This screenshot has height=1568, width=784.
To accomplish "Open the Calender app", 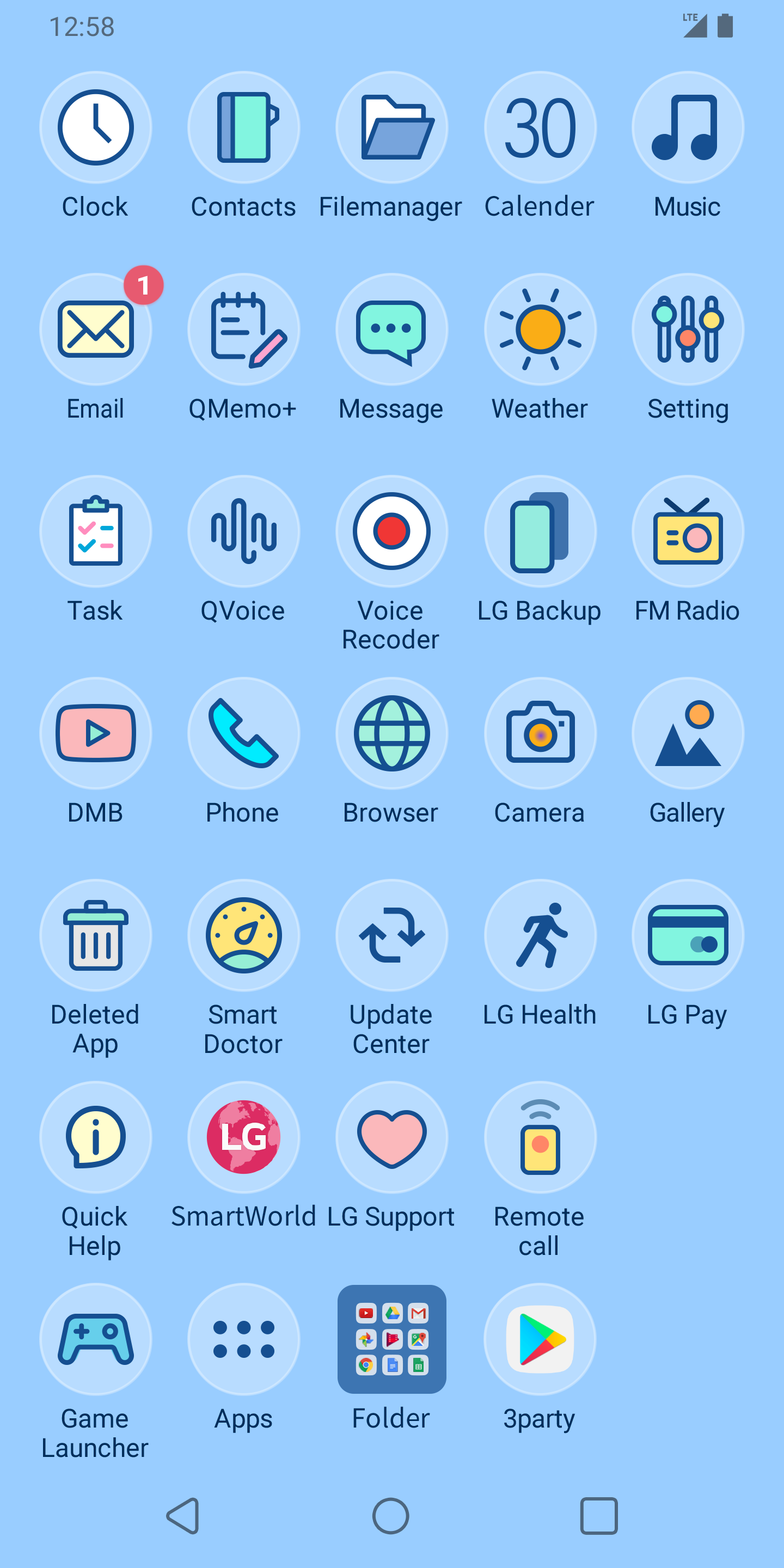I will pos(540,128).
